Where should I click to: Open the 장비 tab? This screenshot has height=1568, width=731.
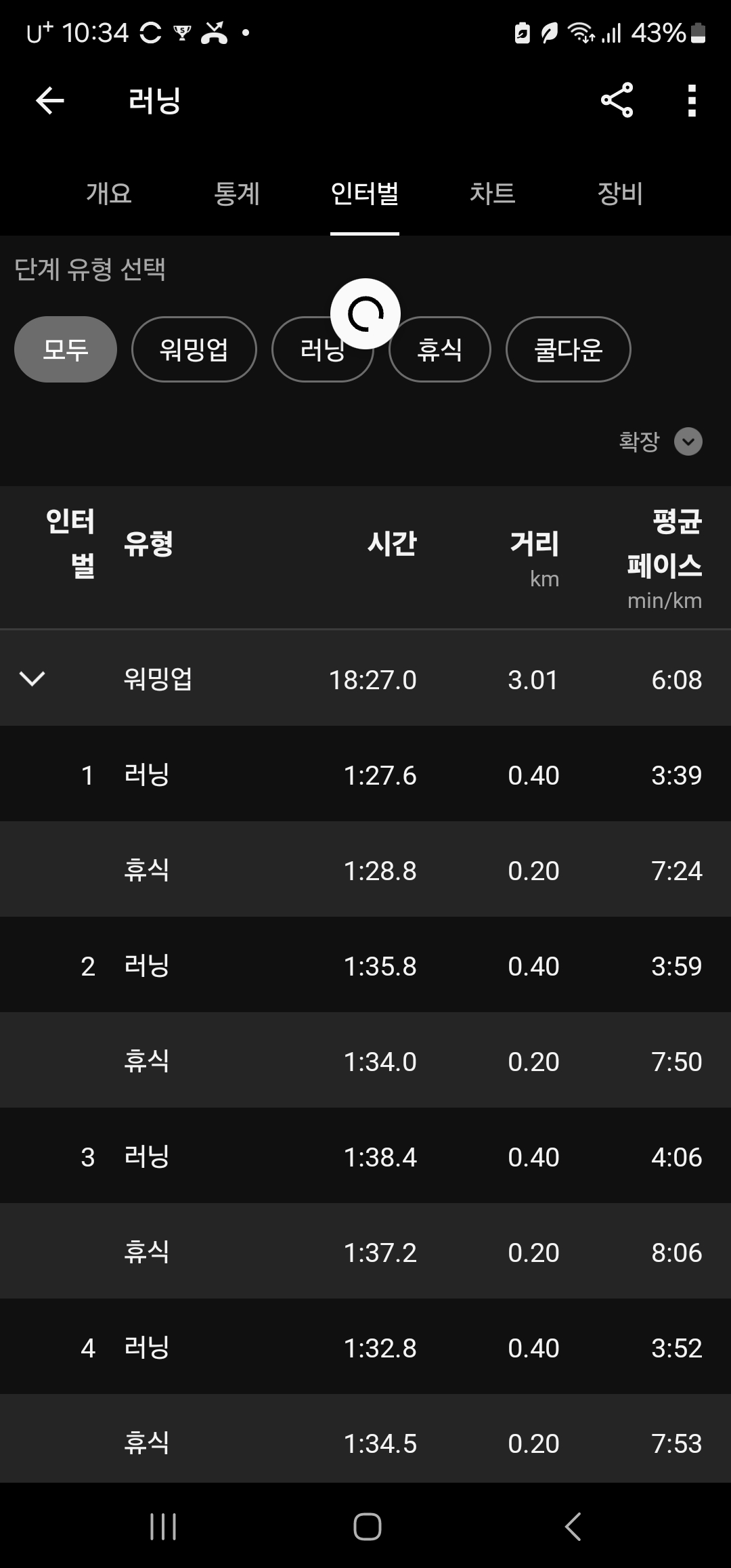(619, 194)
